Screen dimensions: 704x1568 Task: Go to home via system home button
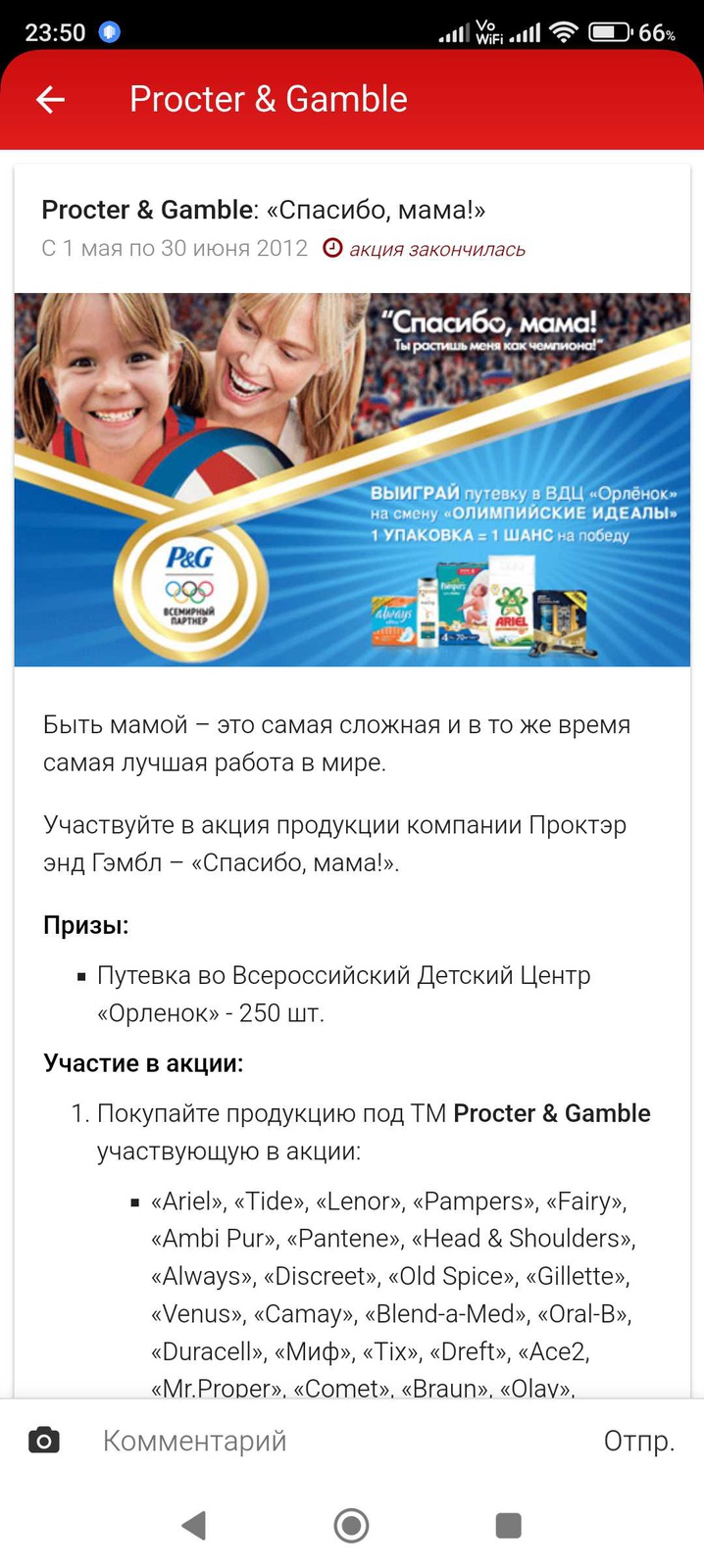pos(351,1525)
